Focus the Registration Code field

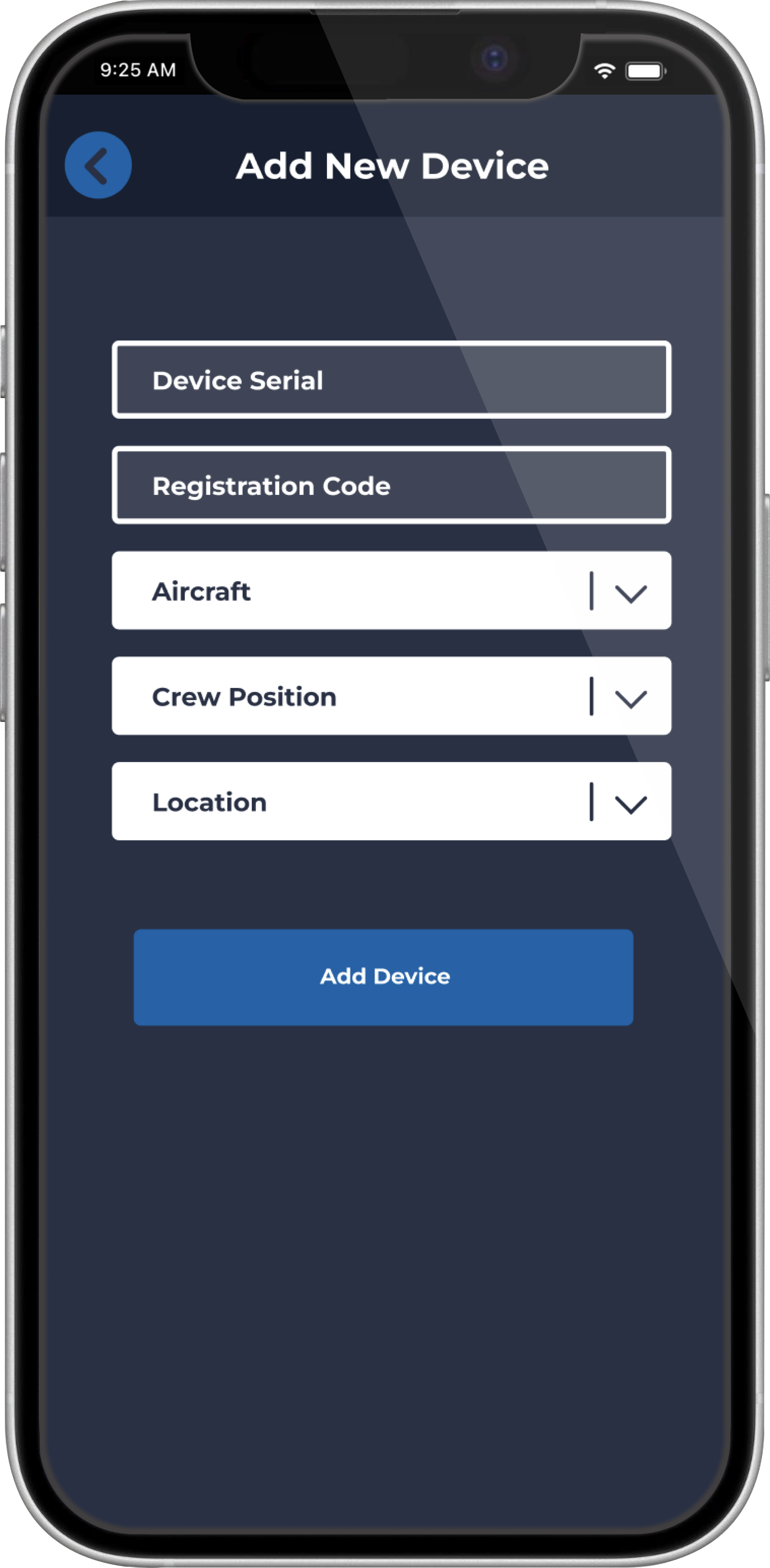tap(392, 485)
